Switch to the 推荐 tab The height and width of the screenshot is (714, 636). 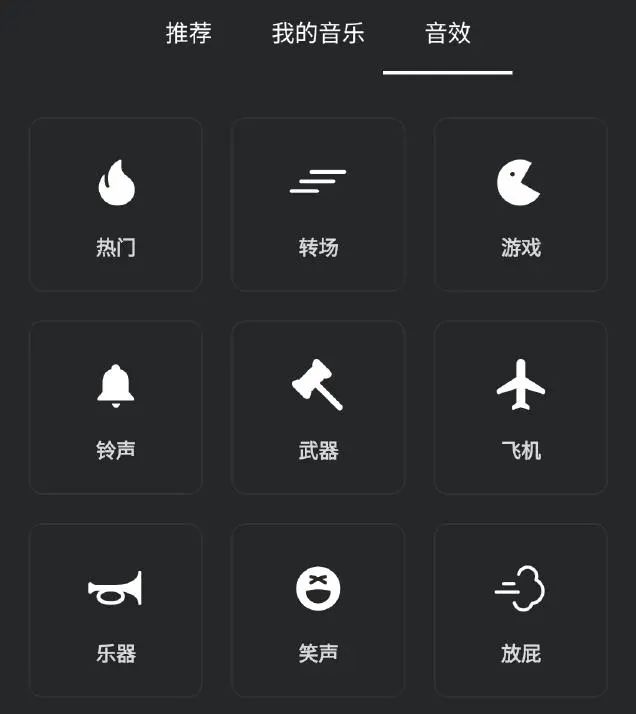(x=189, y=33)
